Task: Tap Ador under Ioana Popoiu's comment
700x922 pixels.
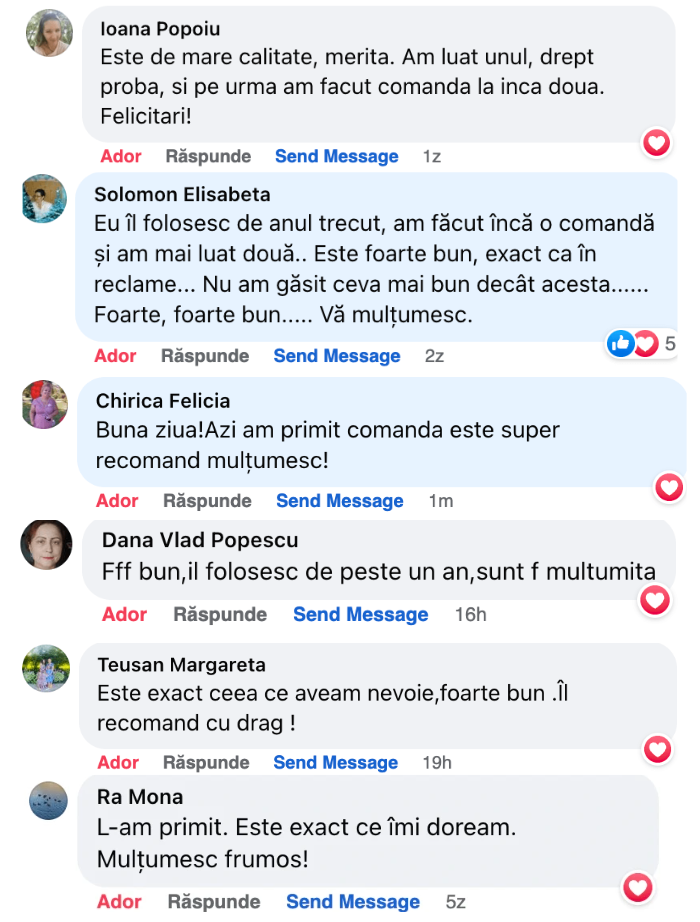Action: pos(121,156)
